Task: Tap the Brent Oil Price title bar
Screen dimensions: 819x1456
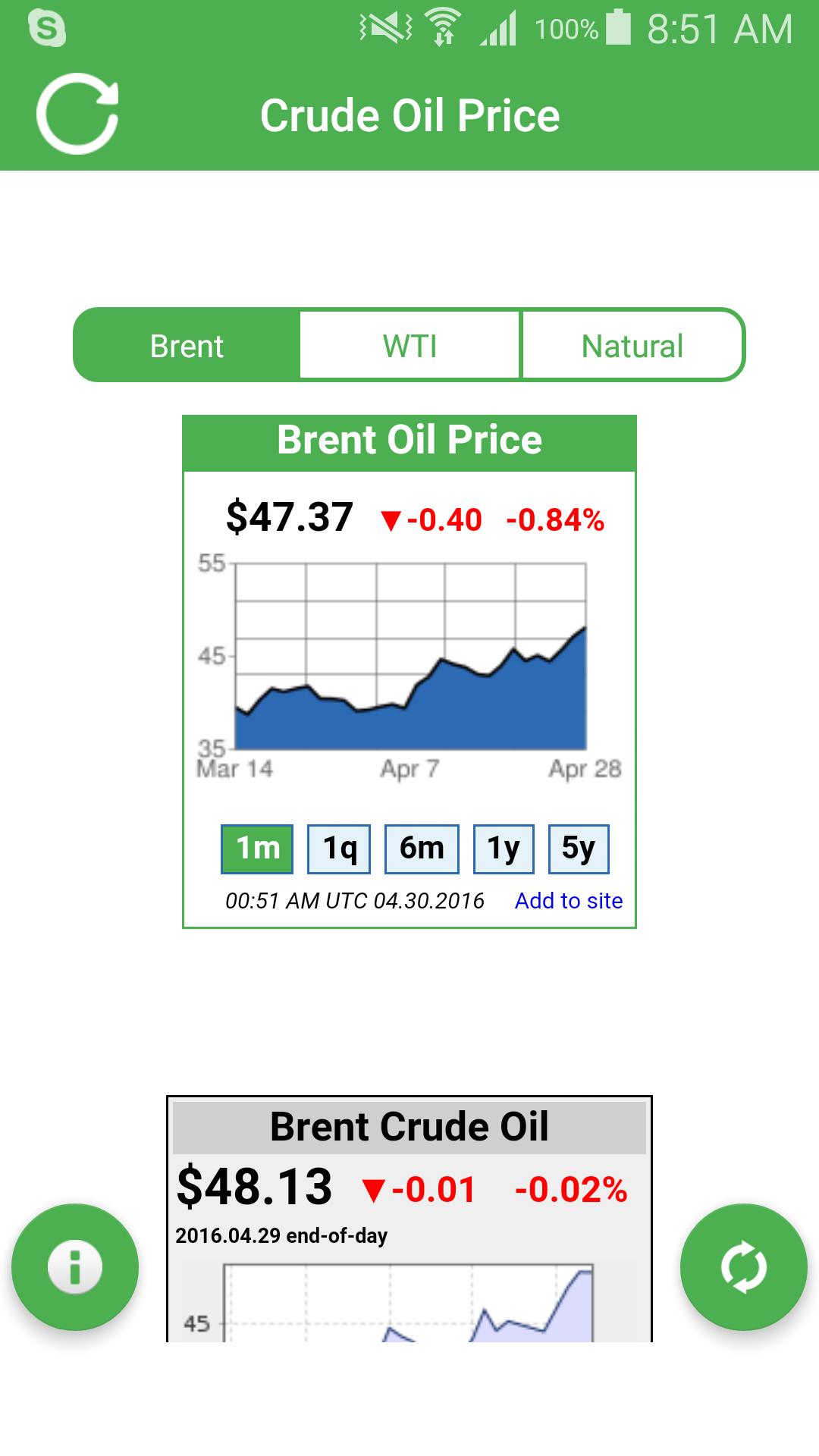Action: 409,440
